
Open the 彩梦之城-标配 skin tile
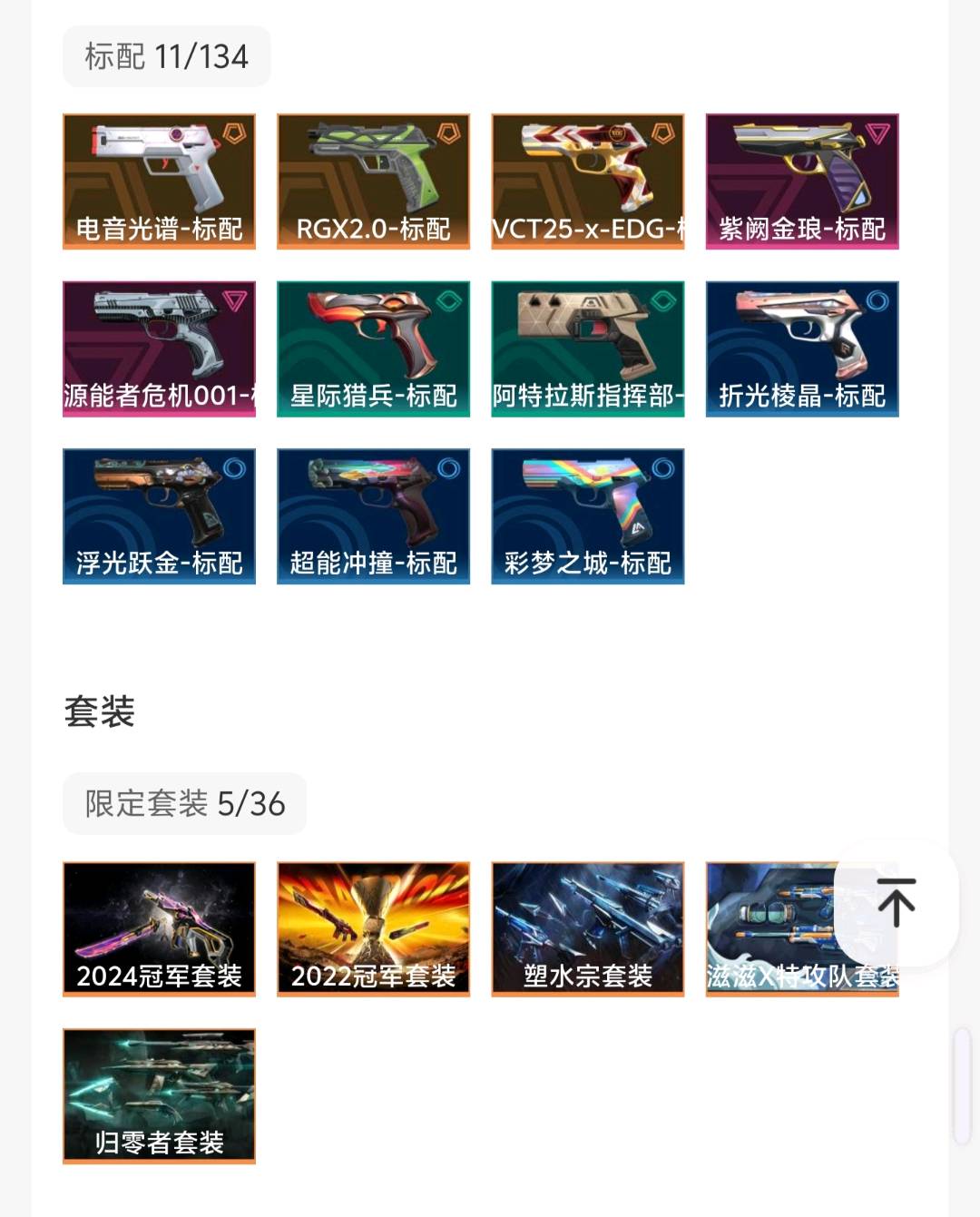tap(587, 515)
